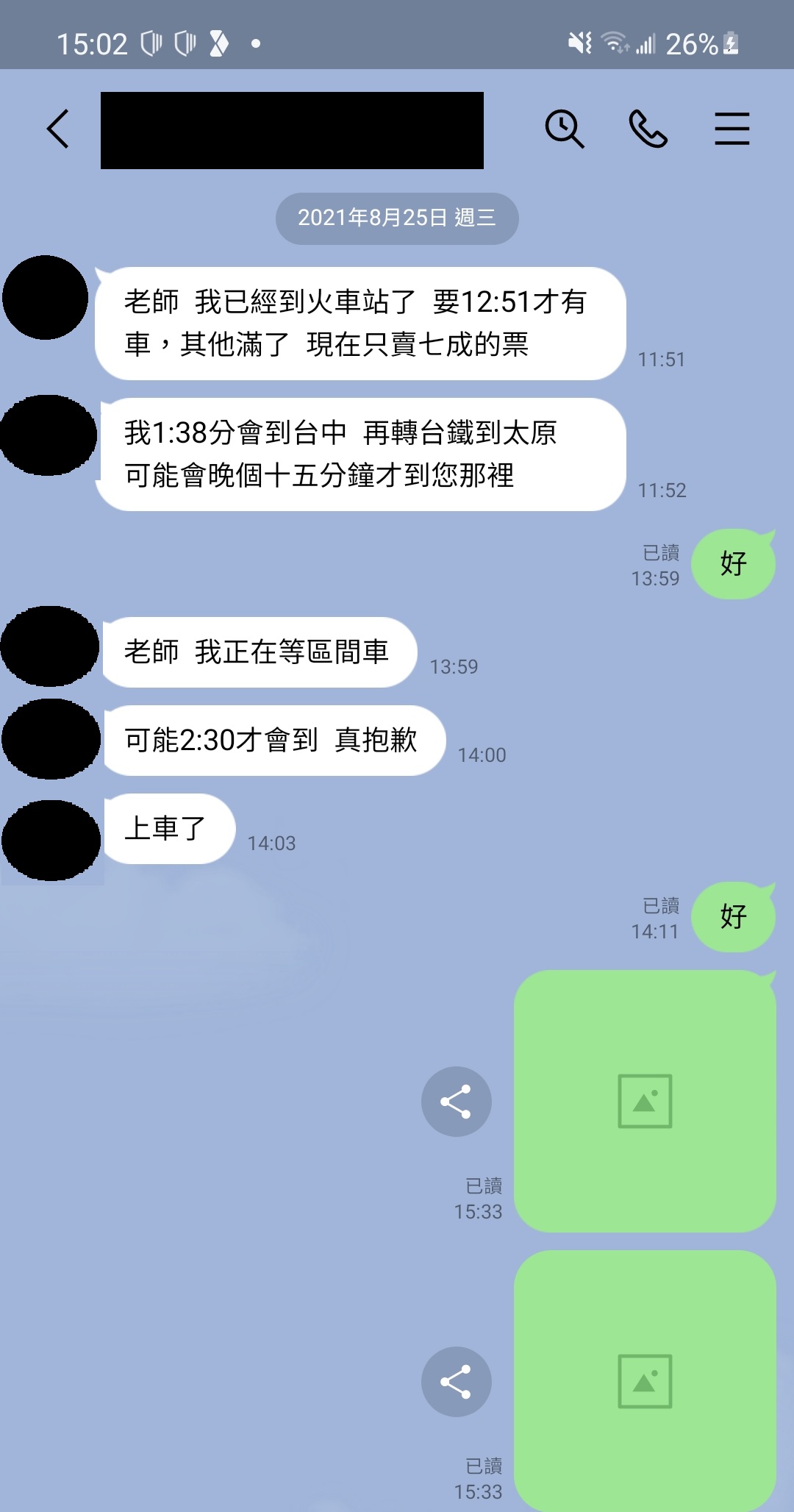Go back from this chat
This screenshot has height=1512, width=794.
(x=58, y=129)
